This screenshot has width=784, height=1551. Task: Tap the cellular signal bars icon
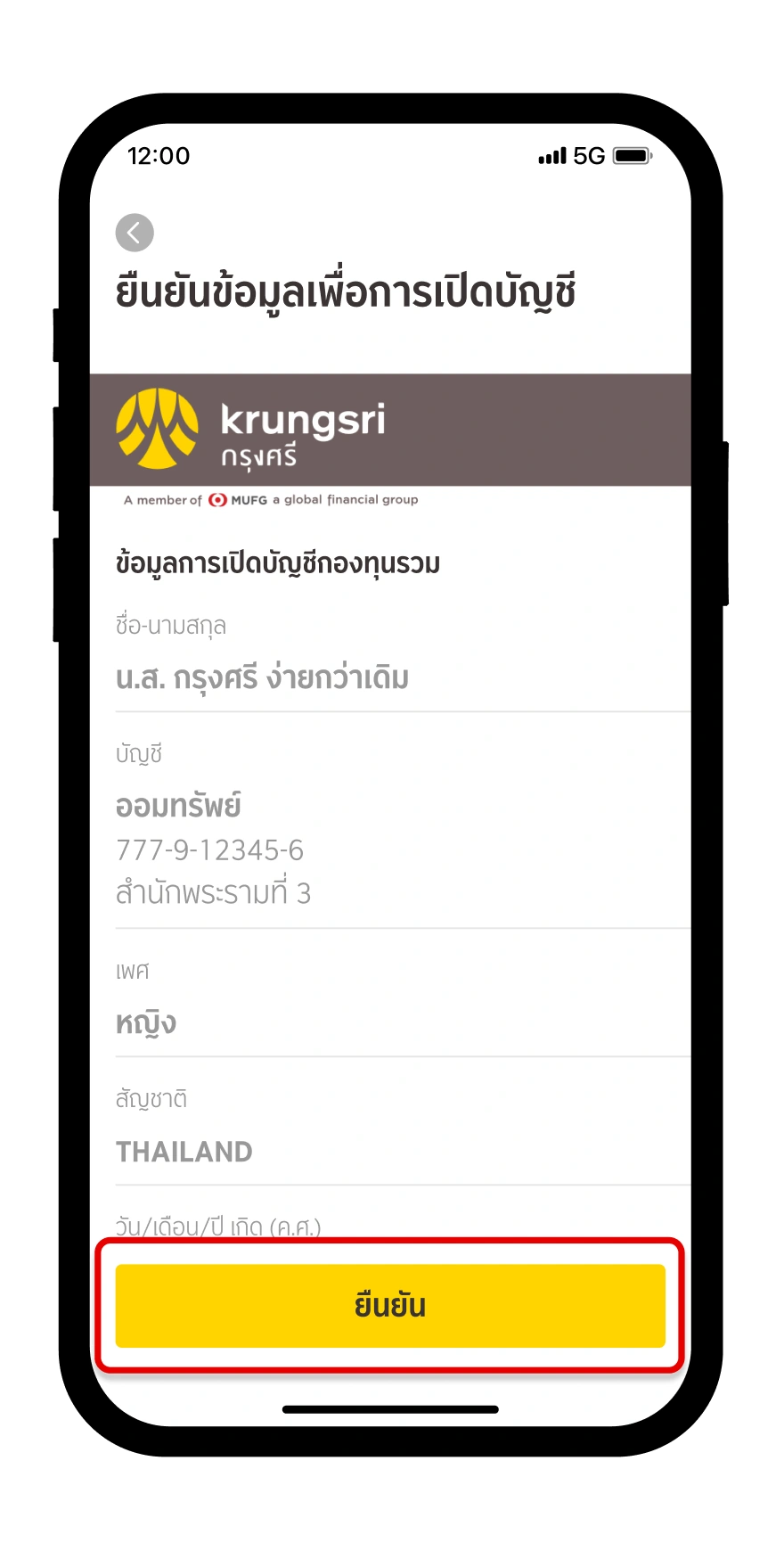[550, 155]
